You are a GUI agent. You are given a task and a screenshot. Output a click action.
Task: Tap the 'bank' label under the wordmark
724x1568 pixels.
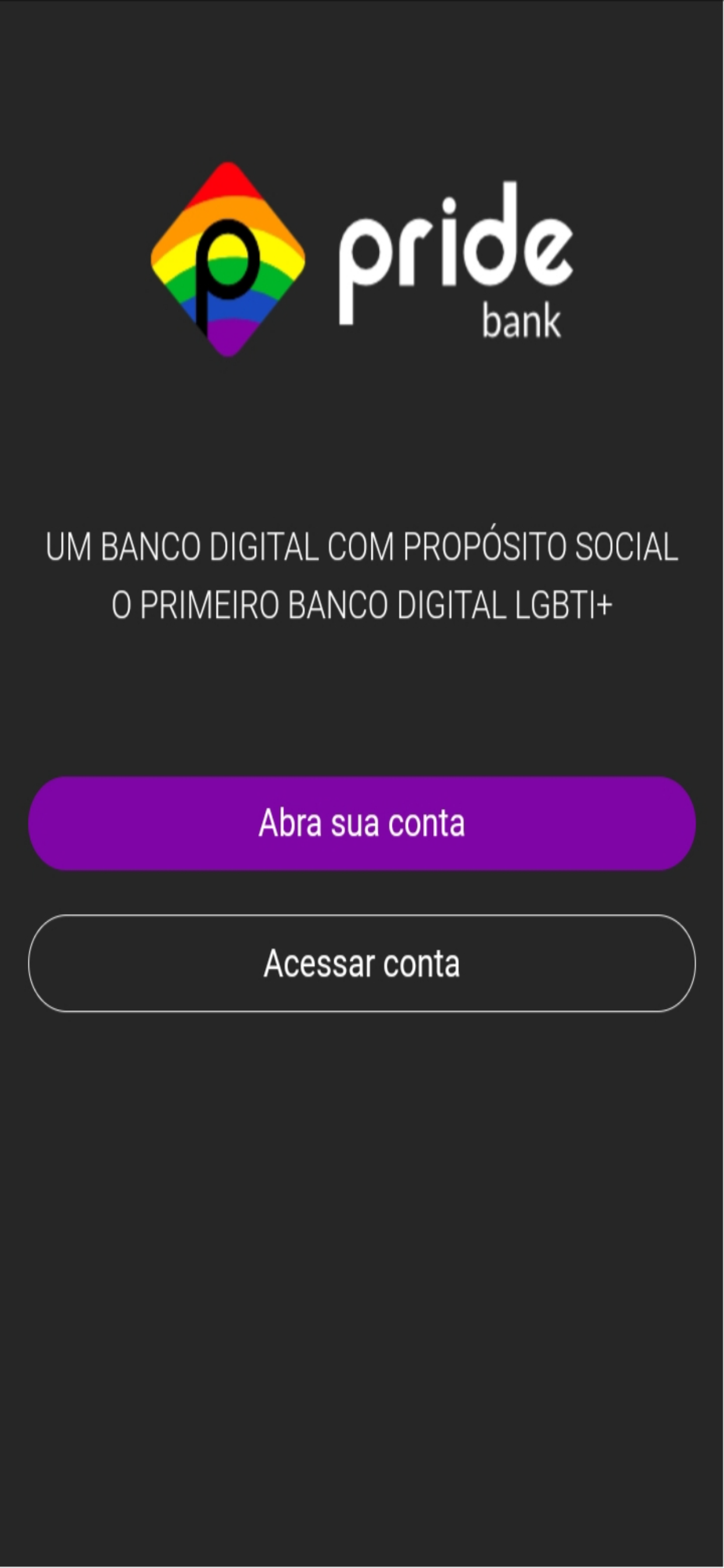pos(522,320)
